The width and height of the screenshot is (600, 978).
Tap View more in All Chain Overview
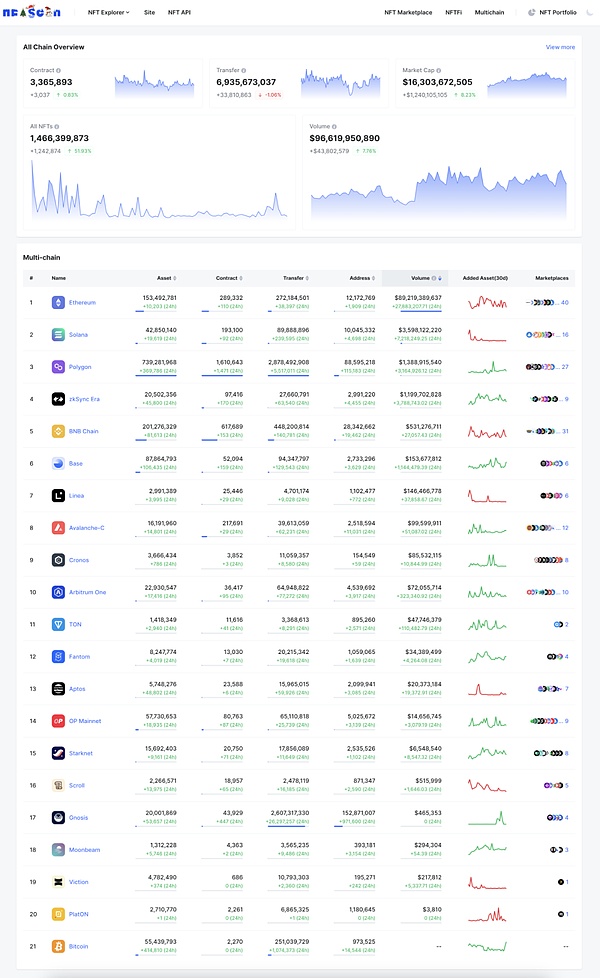point(560,47)
